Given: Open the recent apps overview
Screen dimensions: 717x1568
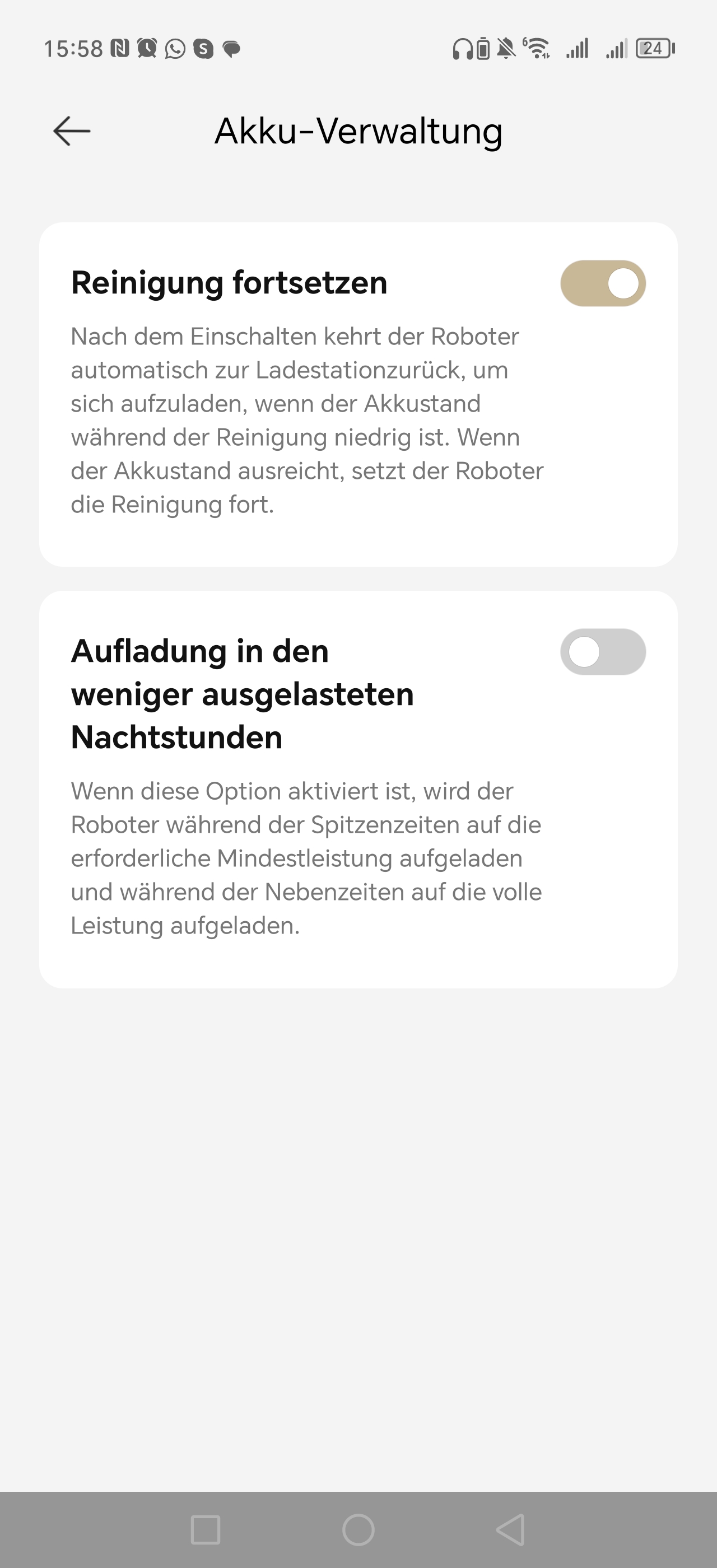Looking at the screenshot, I should (206, 1530).
